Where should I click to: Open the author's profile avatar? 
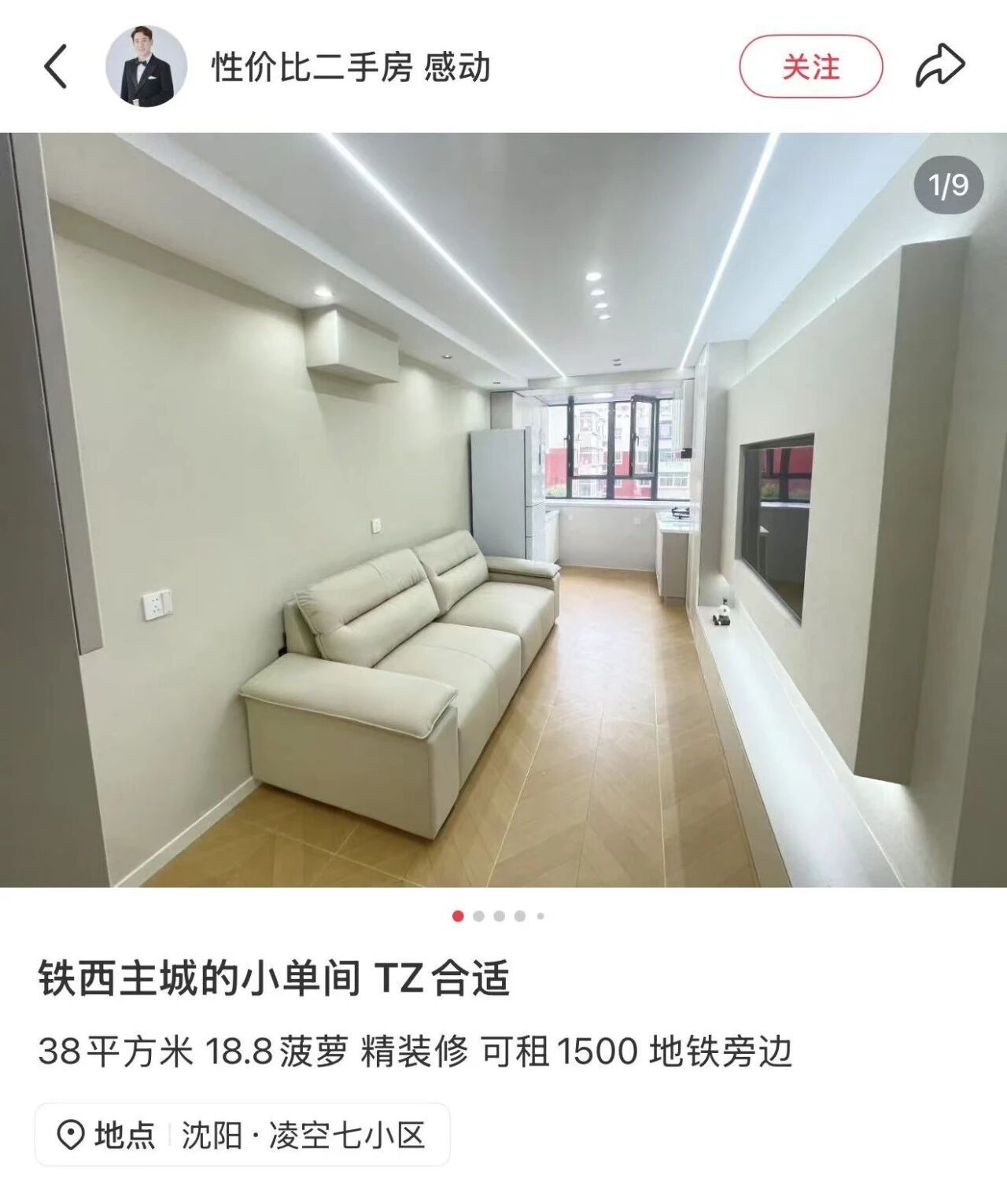tap(146, 66)
